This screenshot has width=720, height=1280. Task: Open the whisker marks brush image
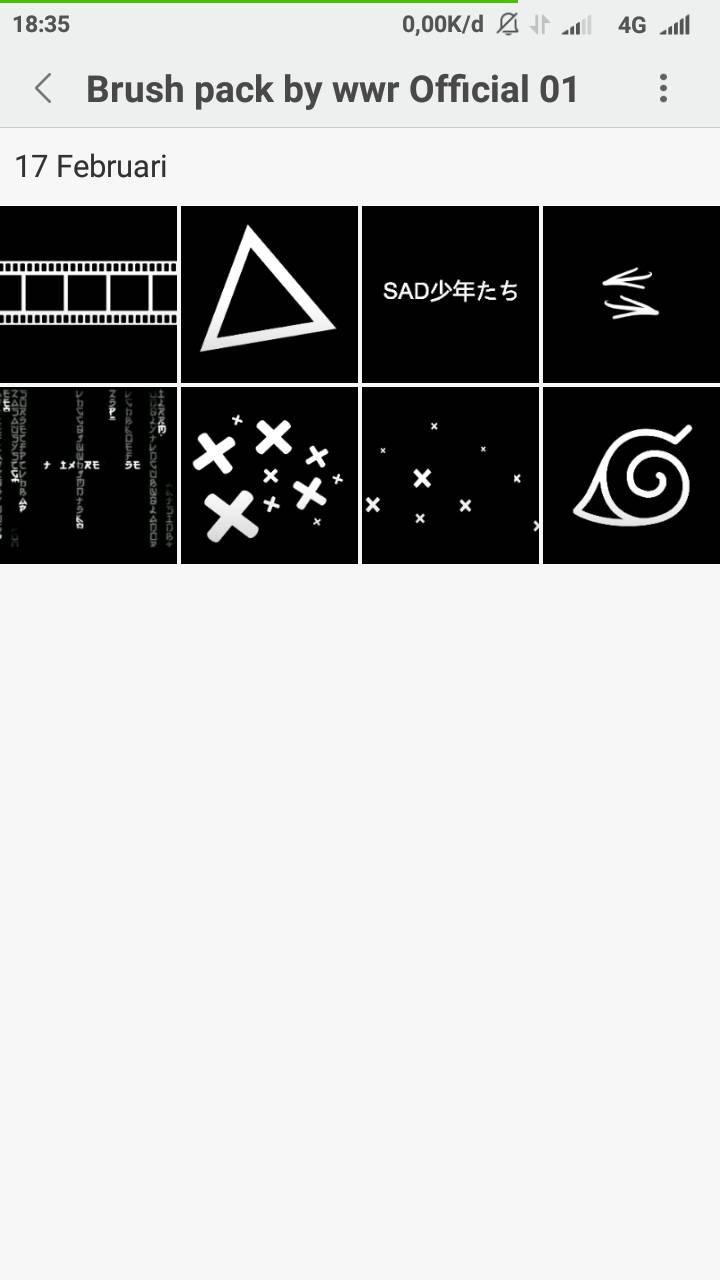631,294
